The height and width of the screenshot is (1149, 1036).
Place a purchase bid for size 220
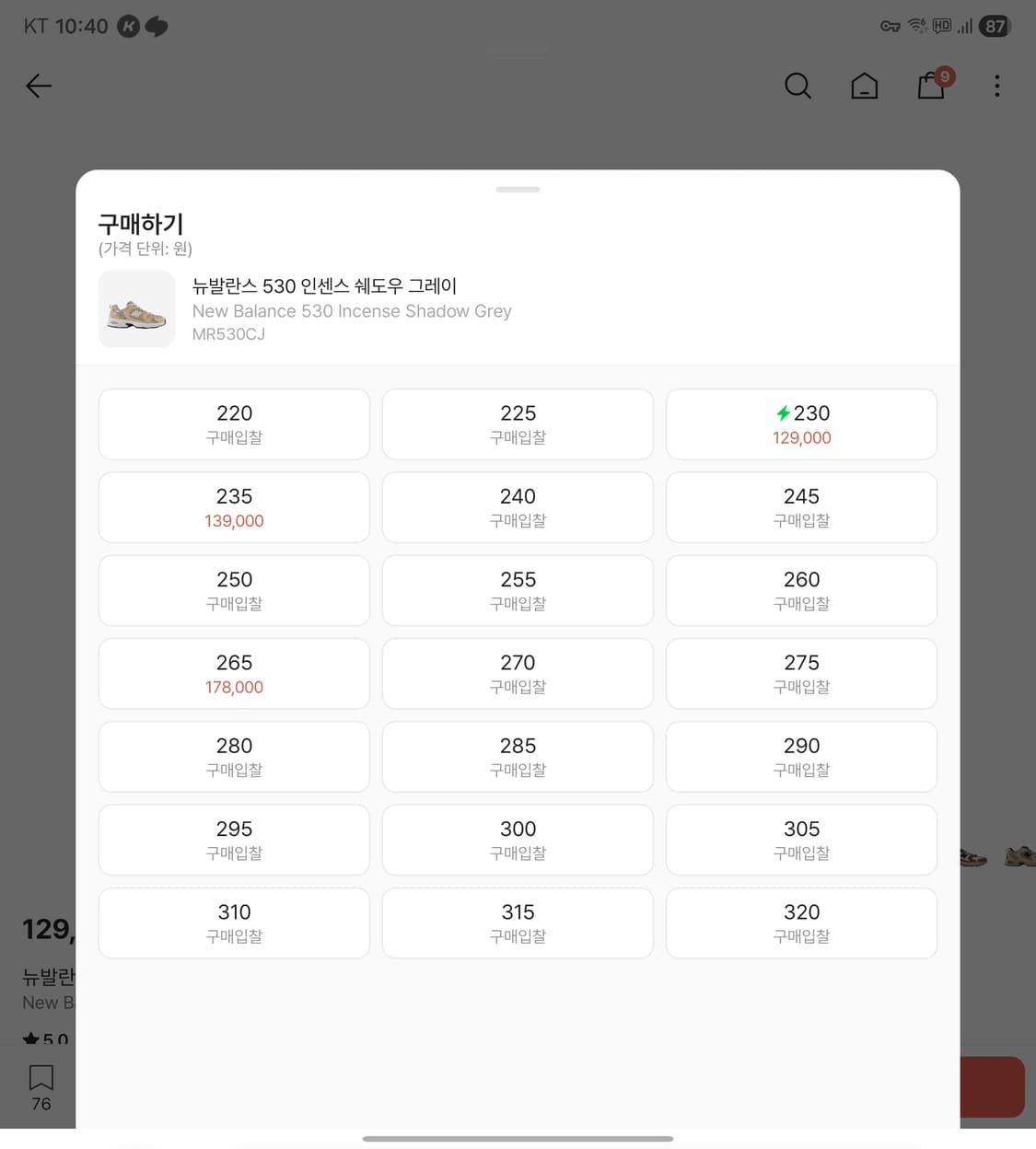pyautogui.click(x=233, y=424)
